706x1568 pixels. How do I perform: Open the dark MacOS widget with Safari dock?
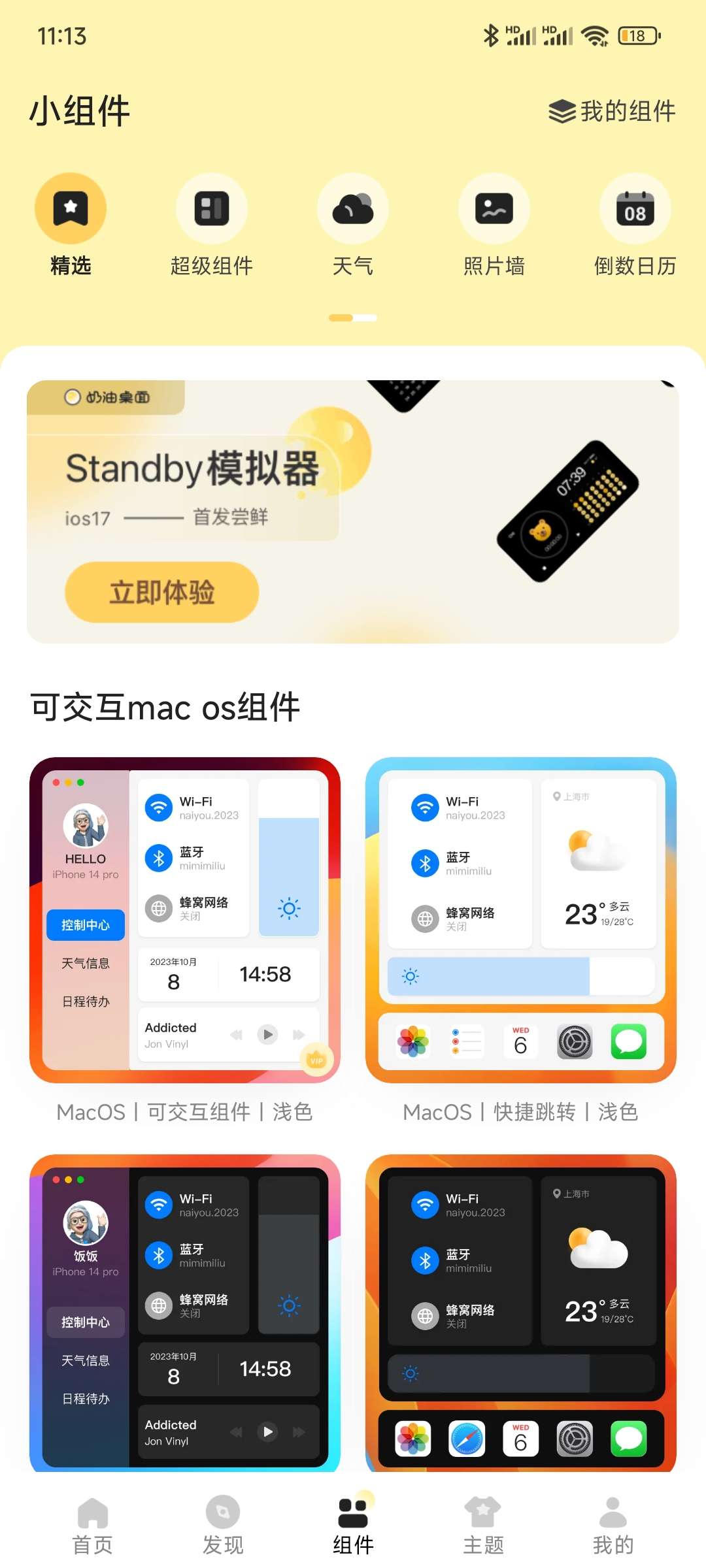point(520,1313)
